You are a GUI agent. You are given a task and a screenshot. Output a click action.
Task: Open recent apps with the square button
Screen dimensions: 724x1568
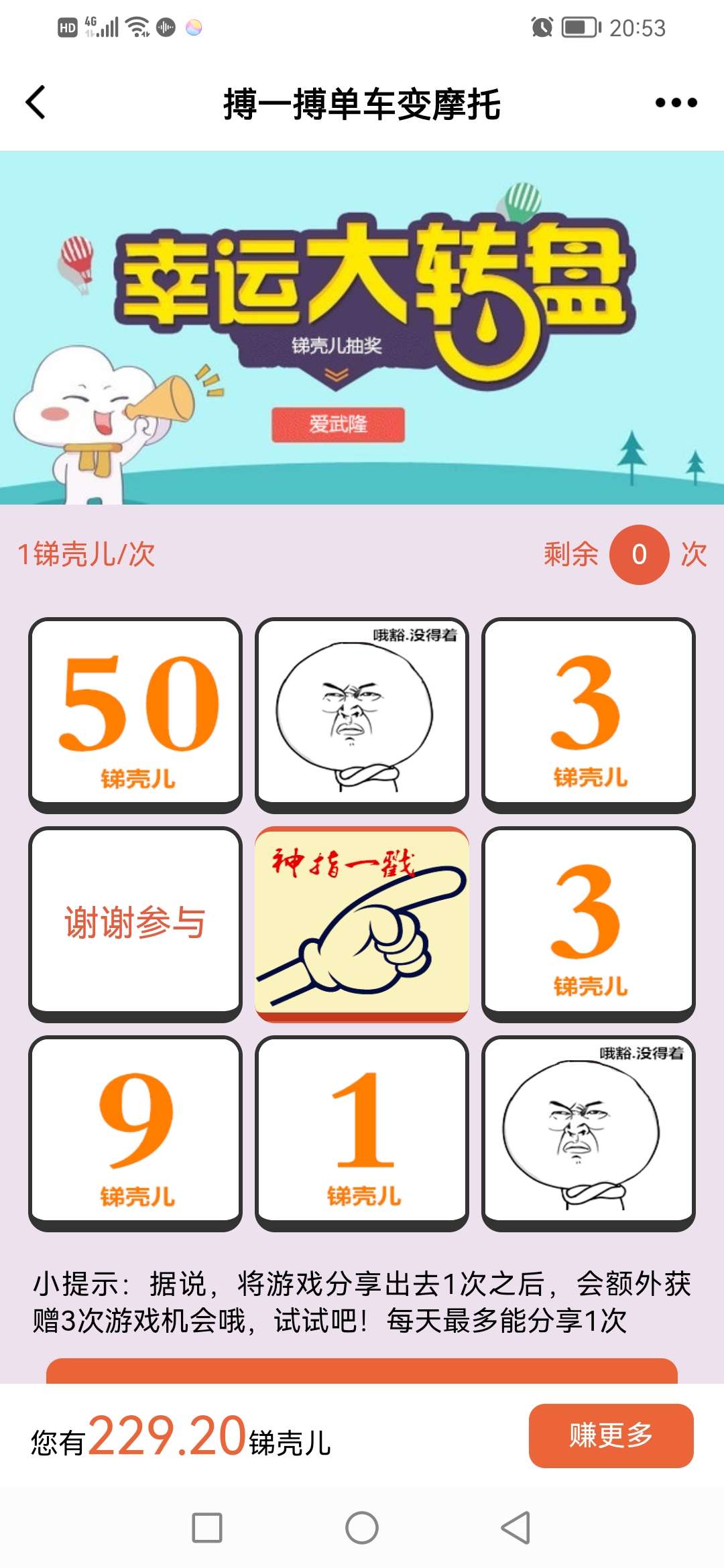tap(207, 1528)
